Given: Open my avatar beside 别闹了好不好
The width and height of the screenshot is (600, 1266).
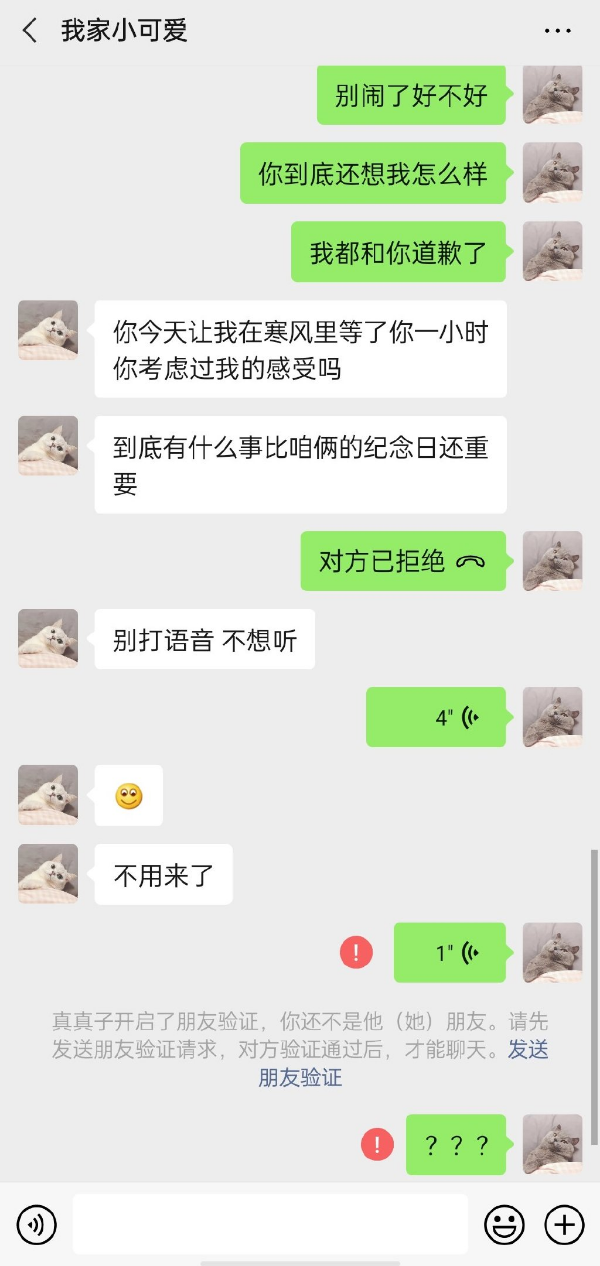Looking at the screenshot, I should tap(552, 95).
